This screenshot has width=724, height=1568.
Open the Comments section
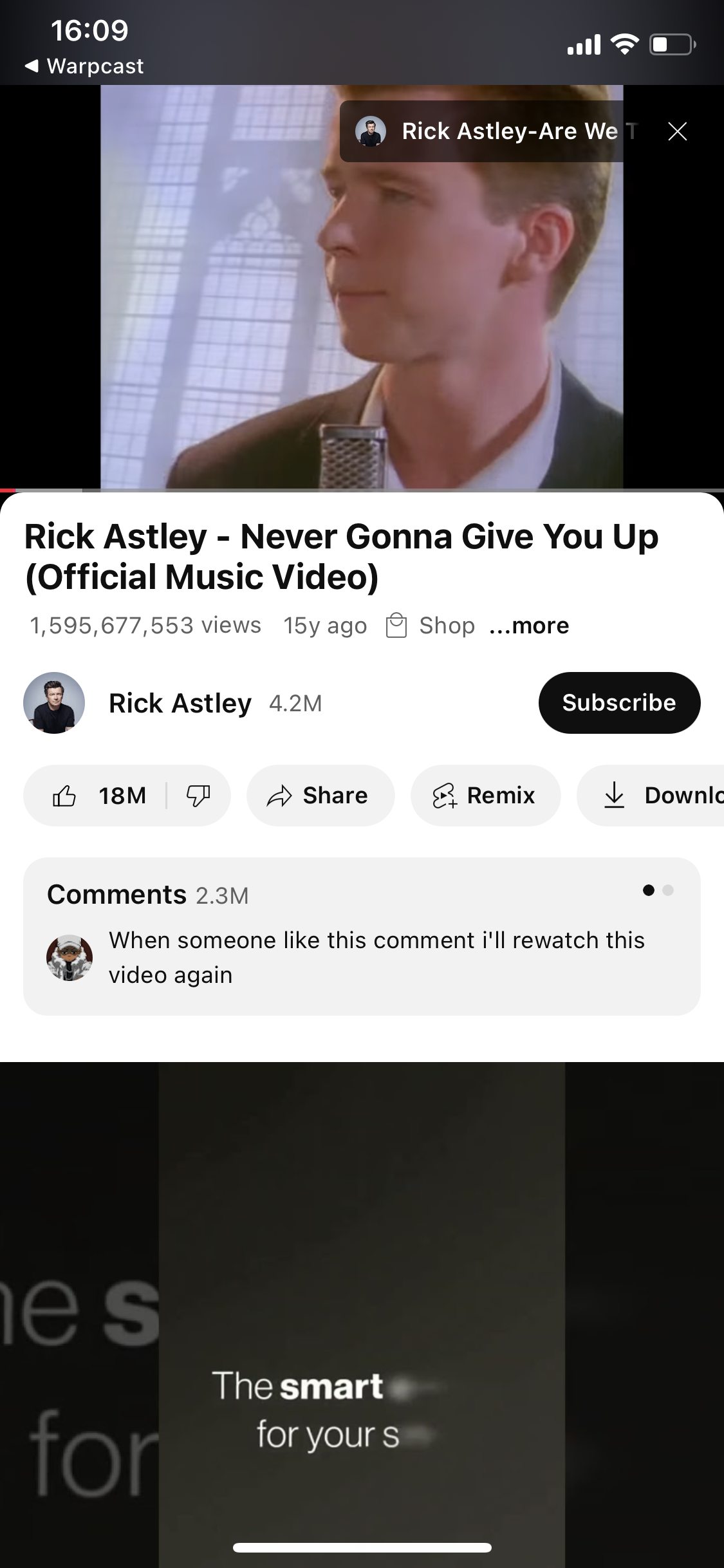pos(361,936)
